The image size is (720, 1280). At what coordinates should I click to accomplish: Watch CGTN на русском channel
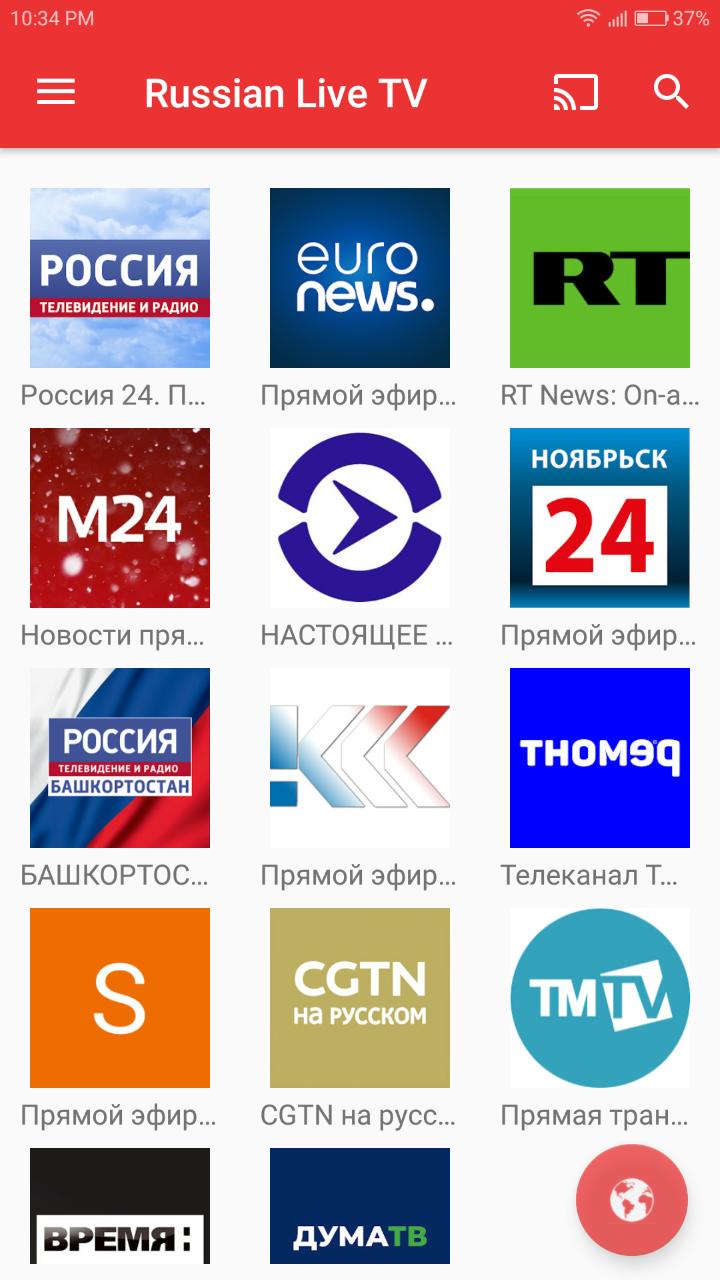tap(360, 998)
